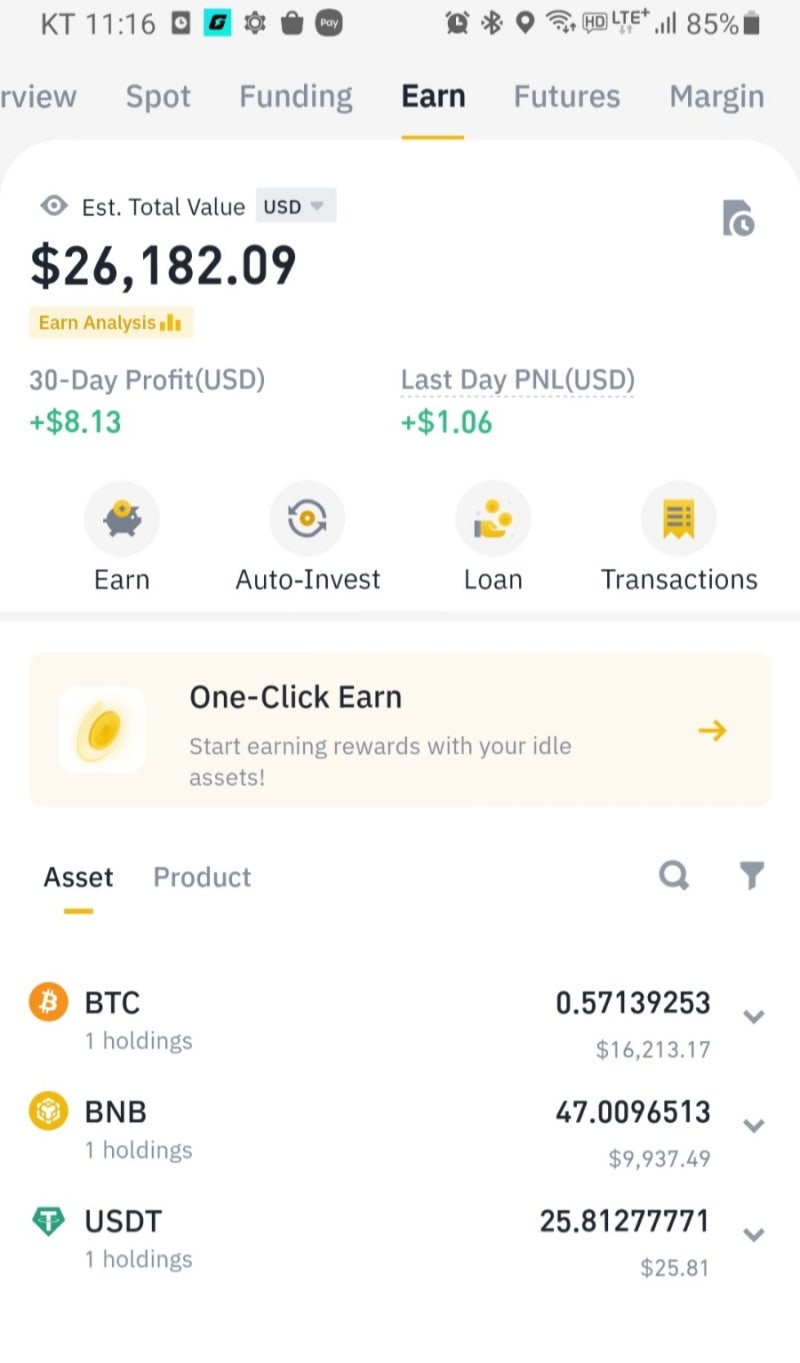Hide the estimated total value
This screenshot has width=800, height=1363.
(54, 206)
